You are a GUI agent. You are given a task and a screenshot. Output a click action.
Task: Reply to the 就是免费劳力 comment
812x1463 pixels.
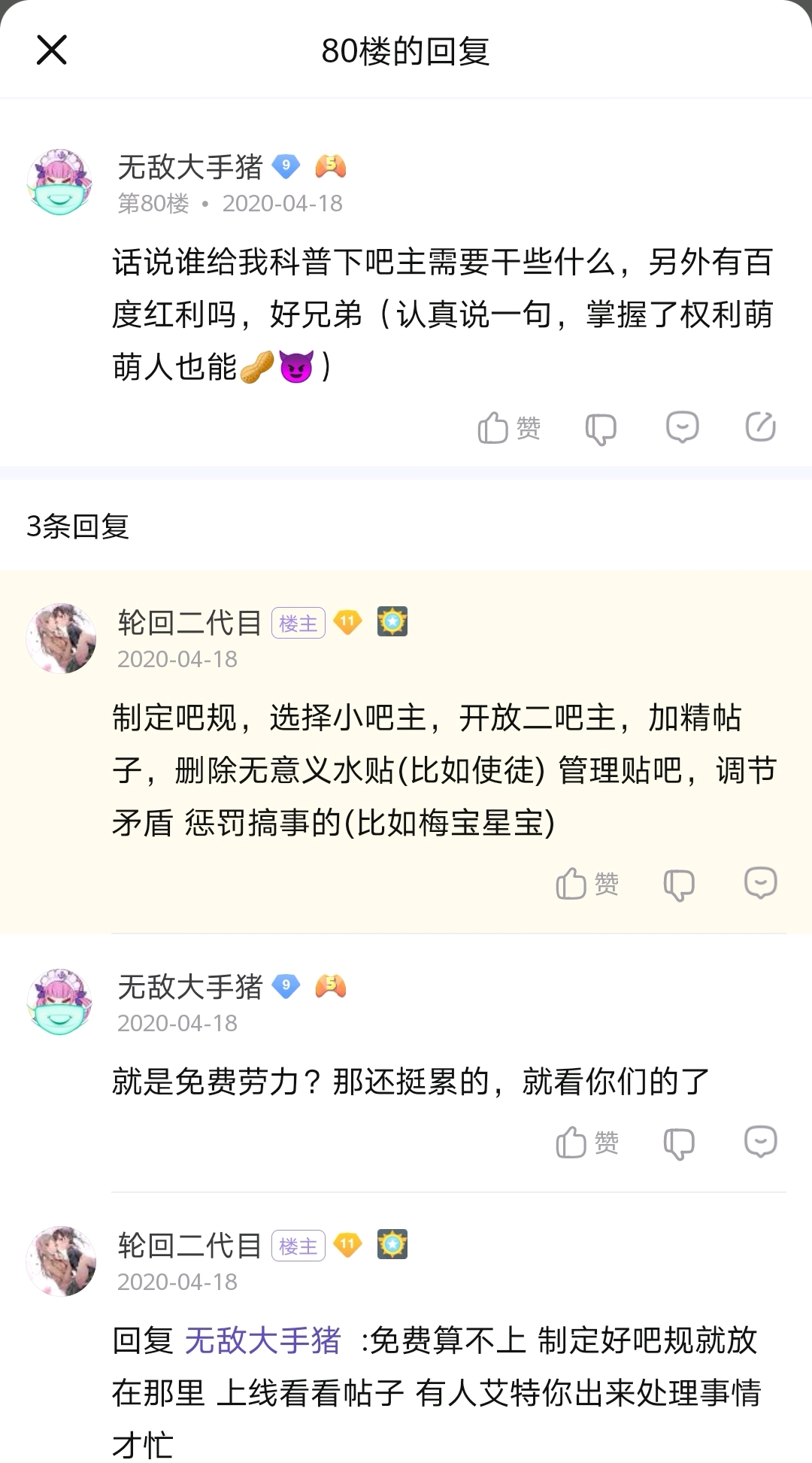(760, 1142)
